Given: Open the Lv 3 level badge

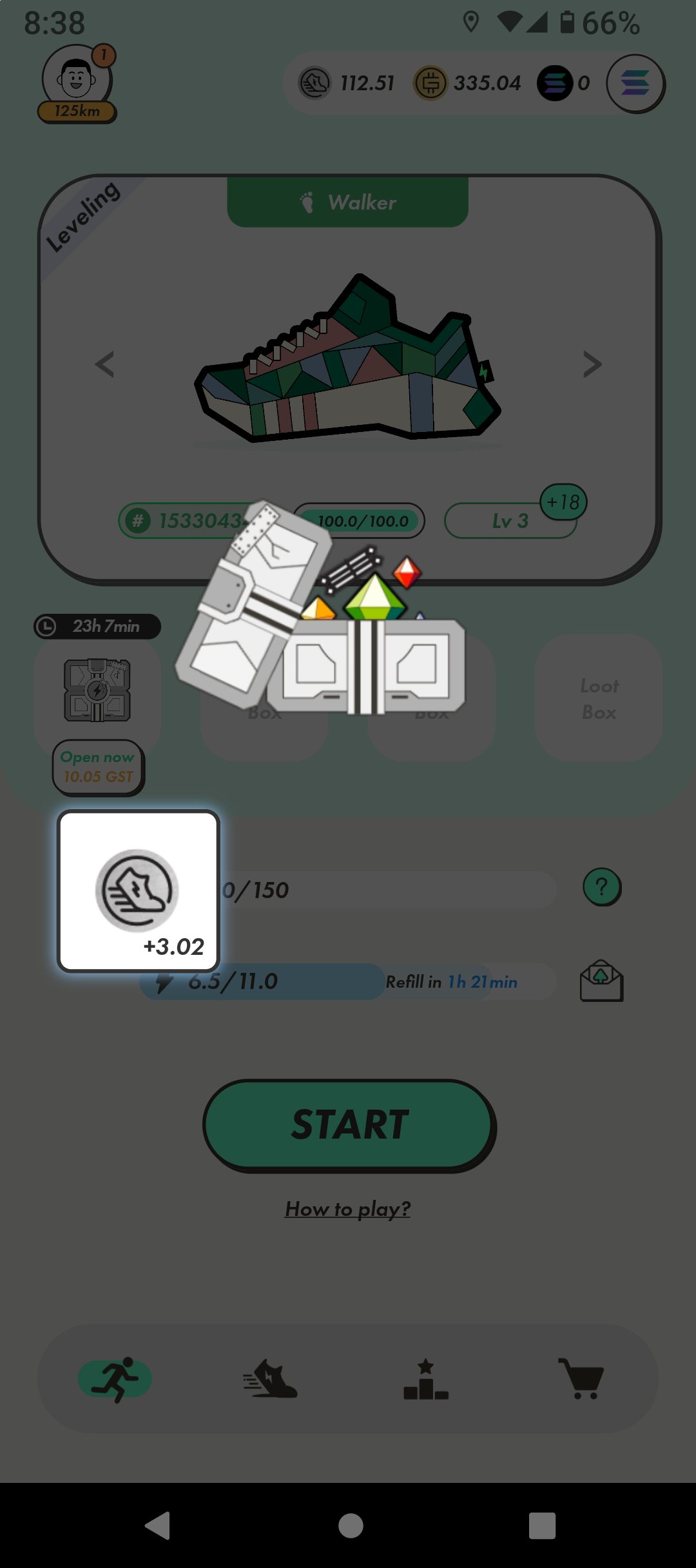Looking at the screenshot, I should 510,521.
